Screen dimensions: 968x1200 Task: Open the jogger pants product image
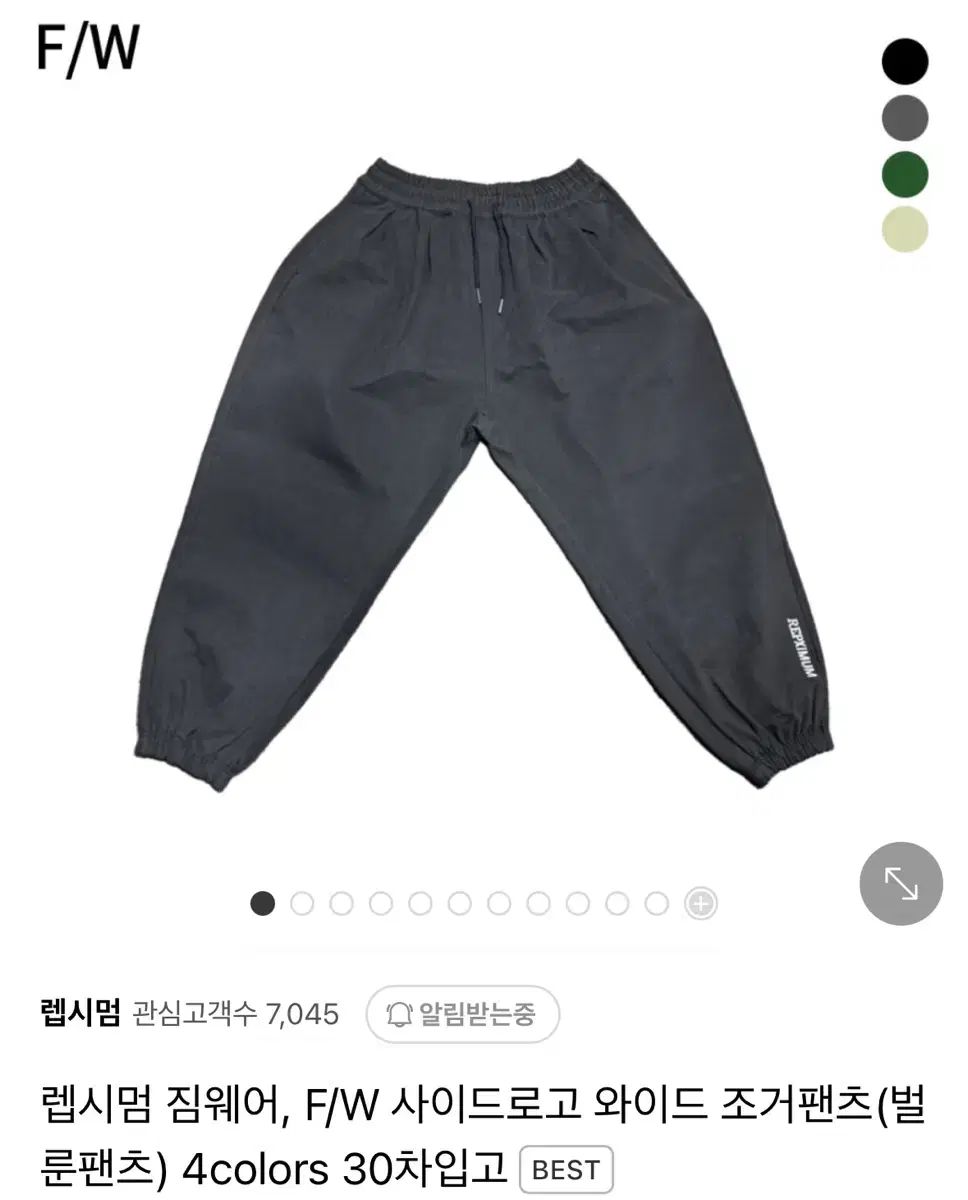click(483, 470)
